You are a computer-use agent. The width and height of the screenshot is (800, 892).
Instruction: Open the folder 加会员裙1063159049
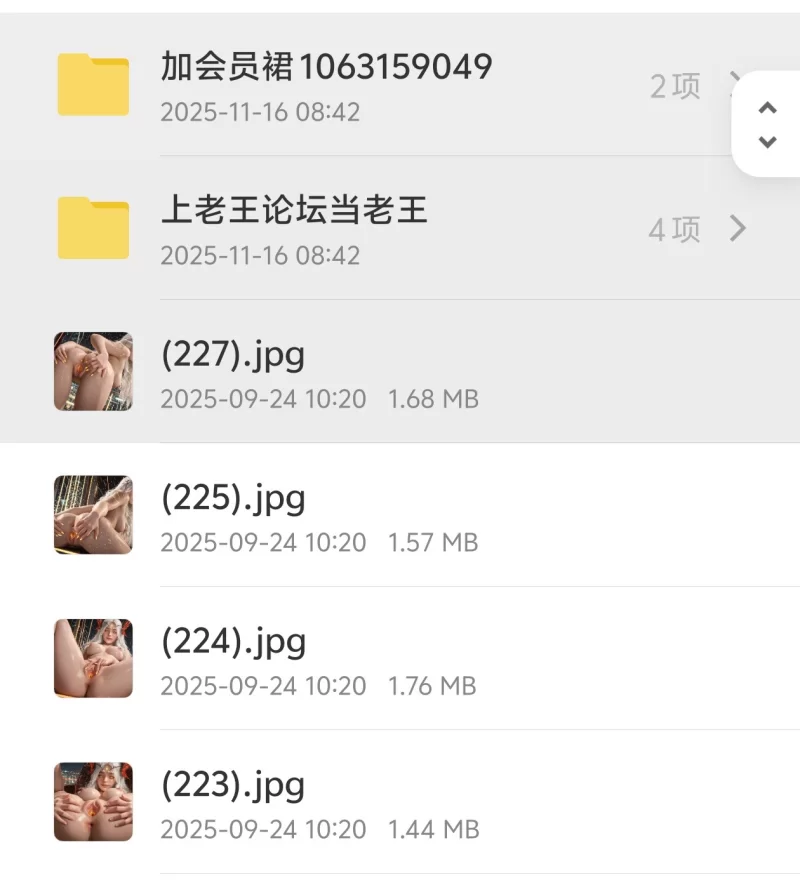point(325,85)
